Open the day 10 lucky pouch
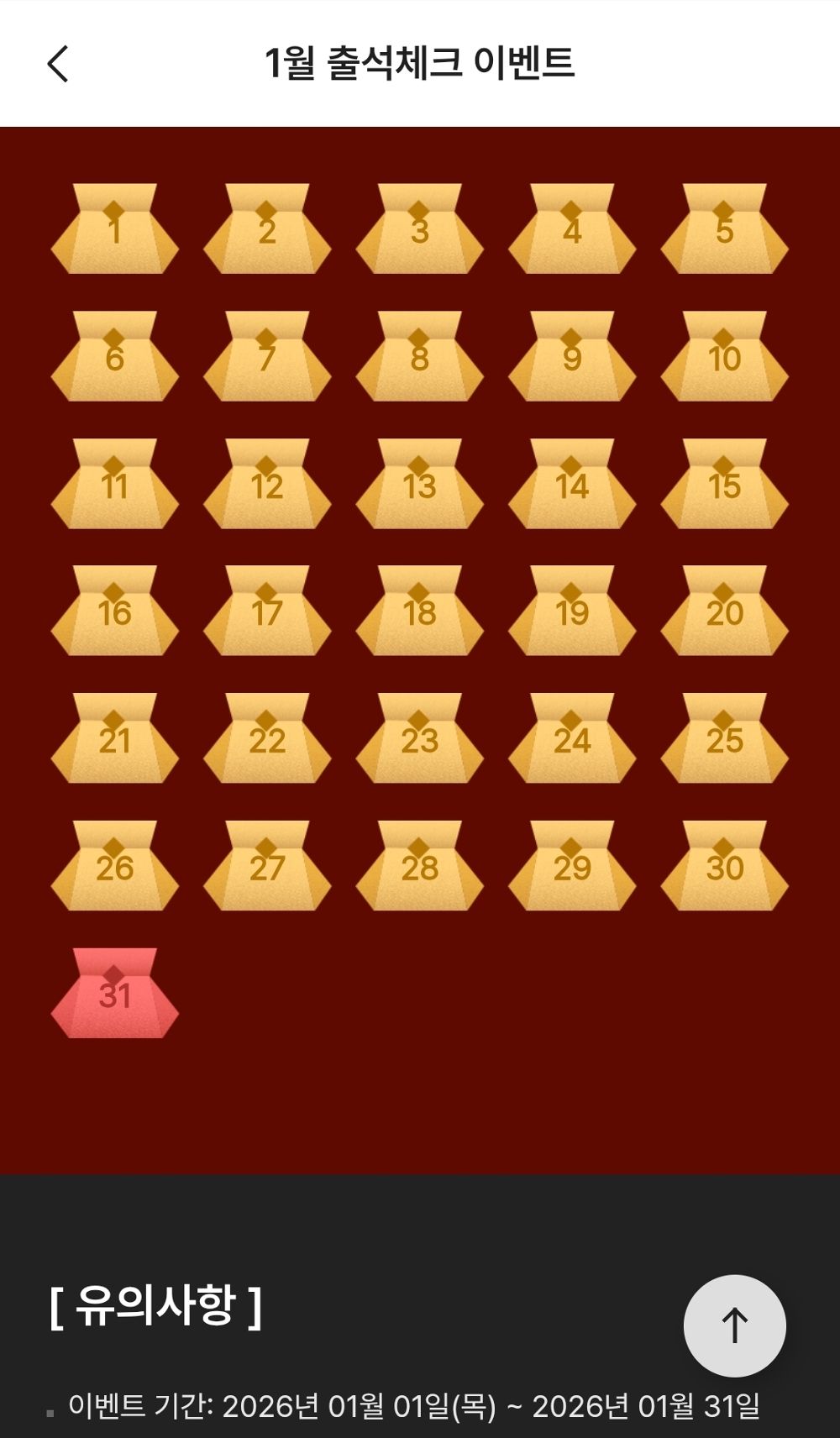The height and width of the screenshot is (1438, 840). pyautogui.click(x=724, y=358)
